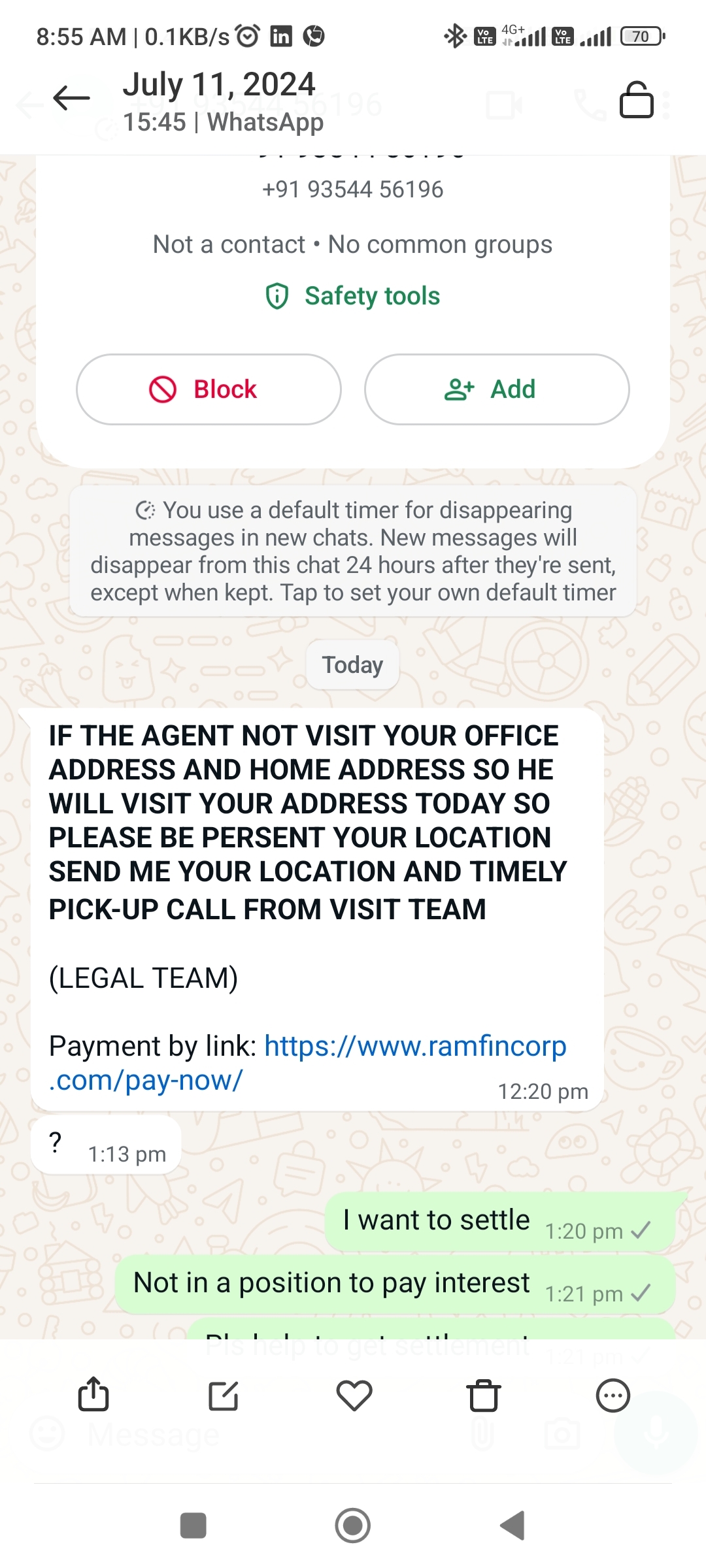Mark this screenshot as favorite

pyautogui.click(x=354, y=1395)
